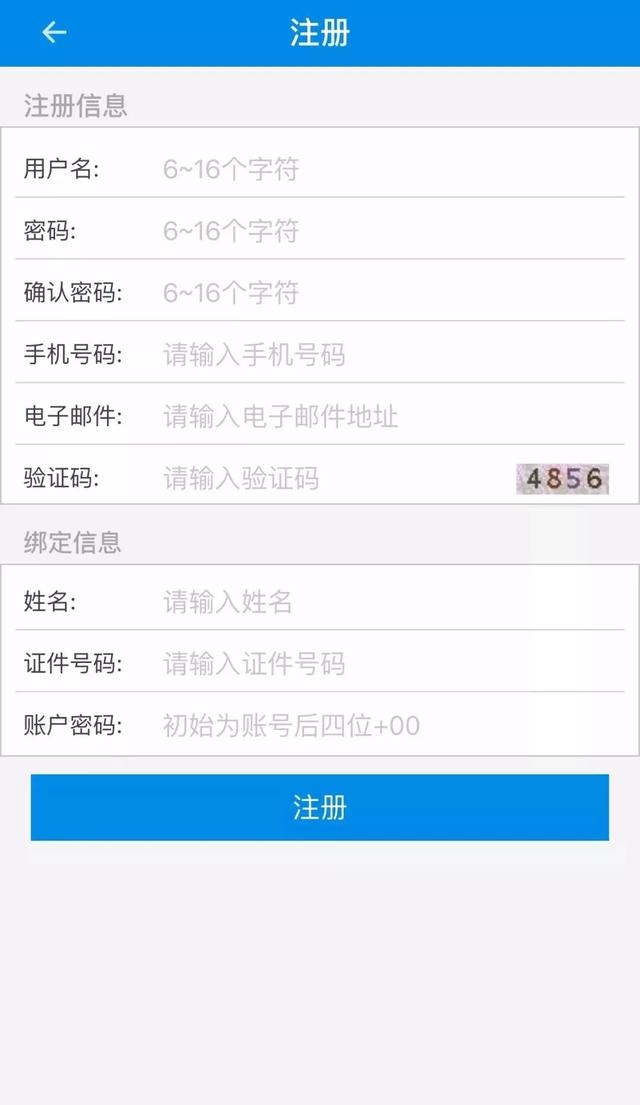The width and height of the screenshot is (640, 1105).
Task: Focus the 密码 password field
Action: pos(393,231)
